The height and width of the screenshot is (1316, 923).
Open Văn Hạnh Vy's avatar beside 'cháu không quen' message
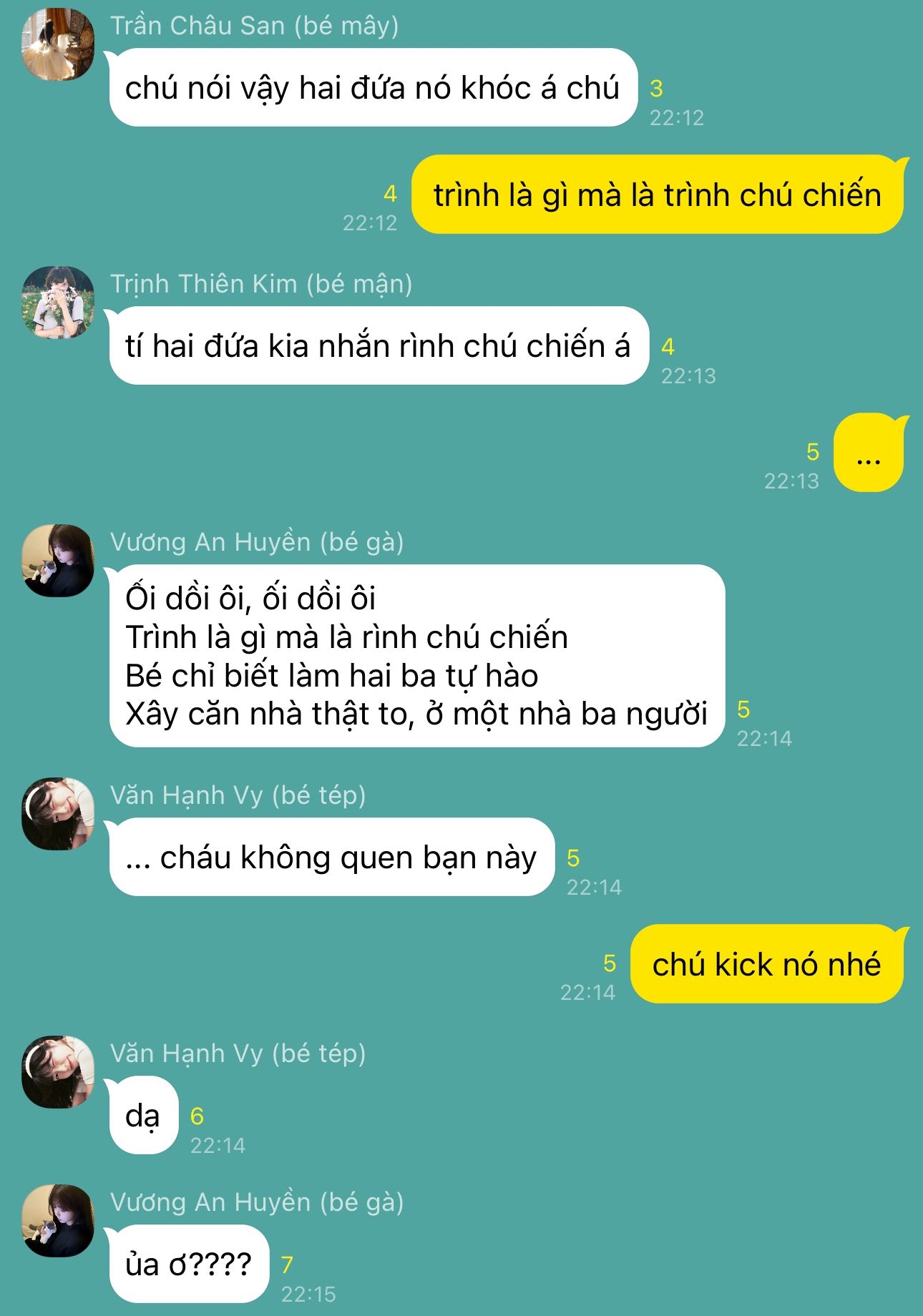point(58,814)
